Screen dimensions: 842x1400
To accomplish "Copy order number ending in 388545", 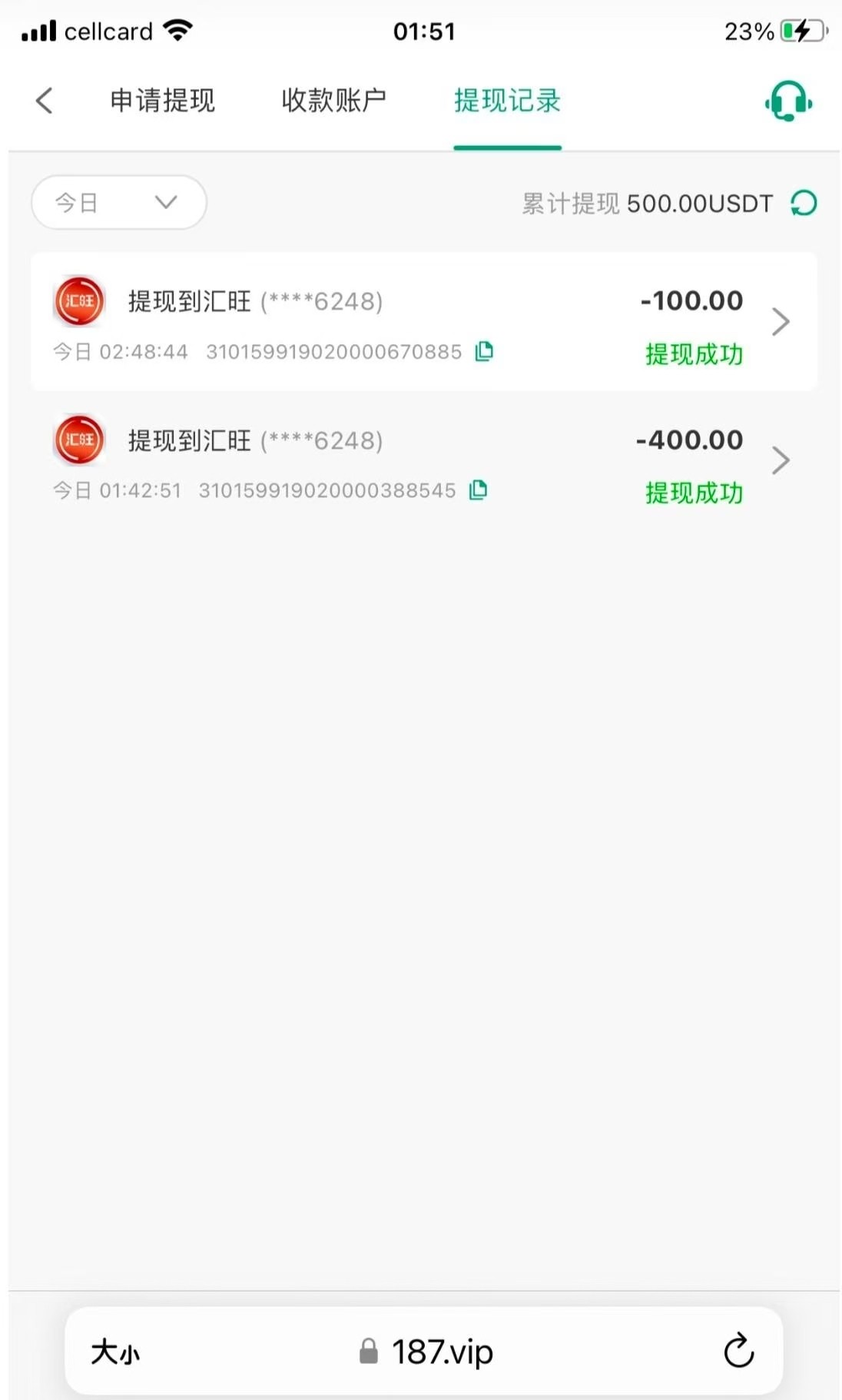I will click(x=478, y=489).
